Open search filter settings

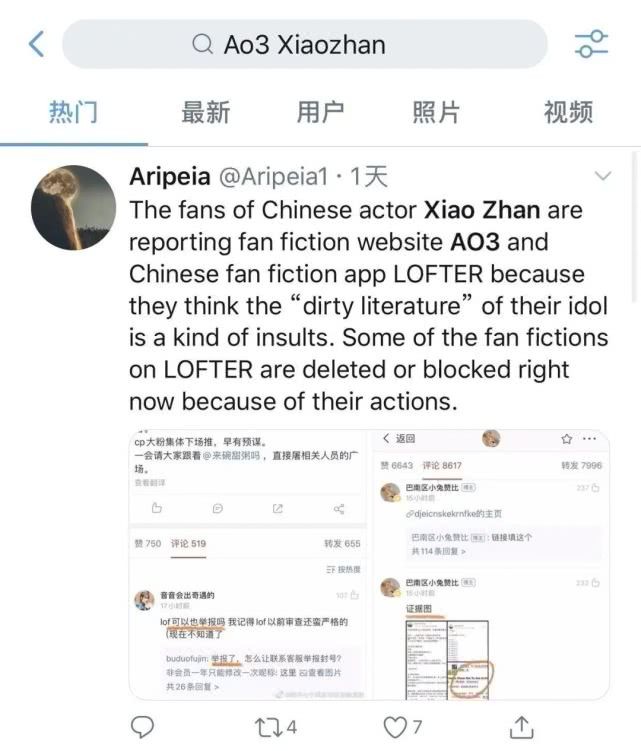[x=591, y=44]
